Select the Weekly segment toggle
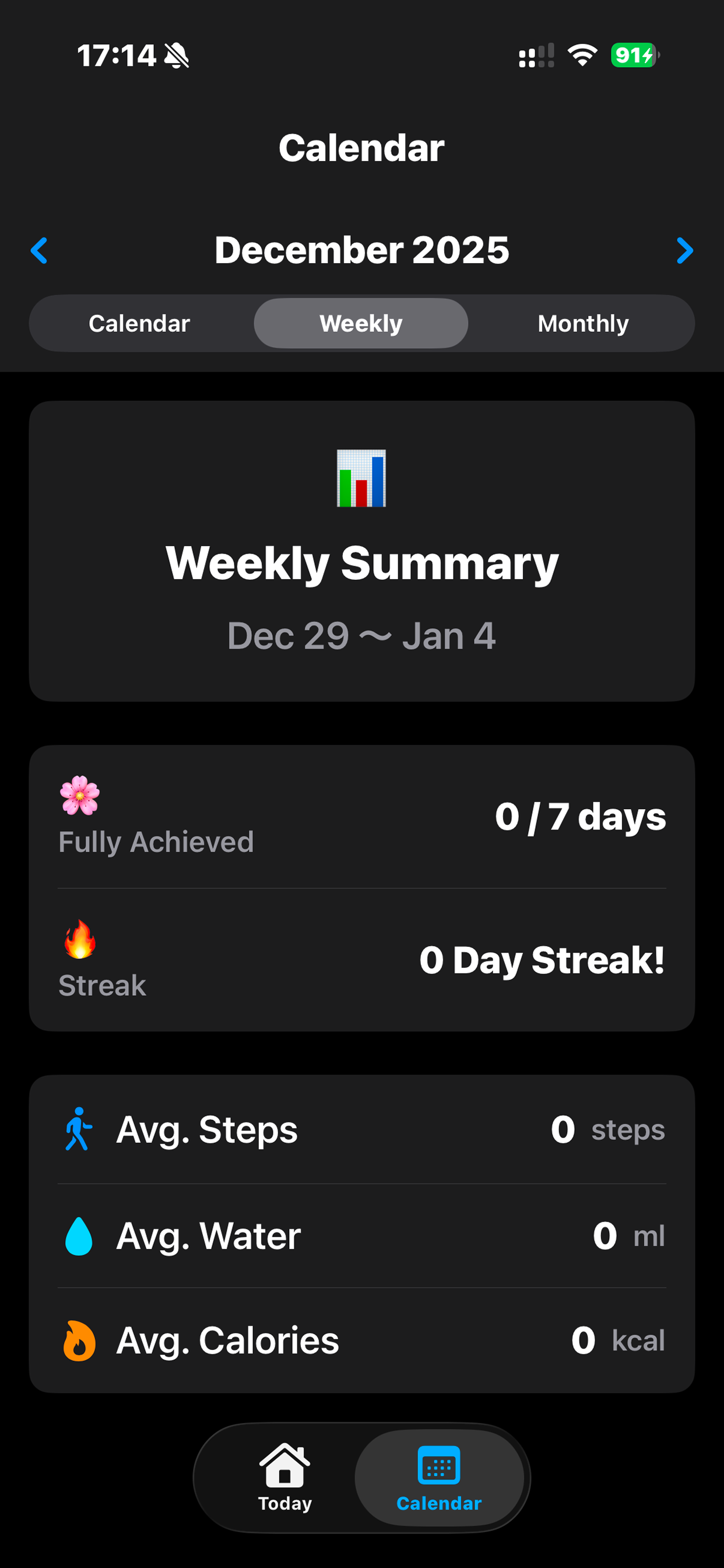The height and width of the screenshot is (1568, 724). pyautogui.click(x=361, y=323)
